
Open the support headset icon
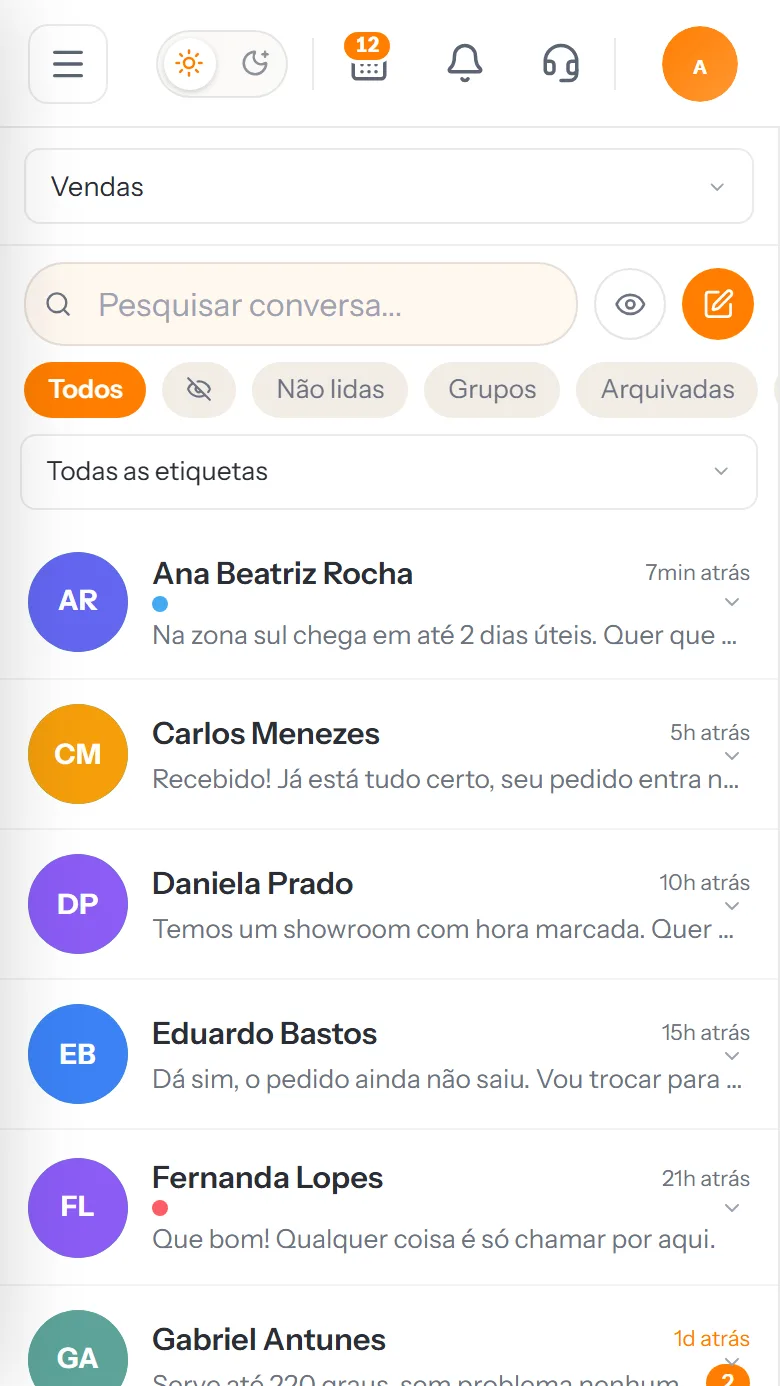point(561,64)
